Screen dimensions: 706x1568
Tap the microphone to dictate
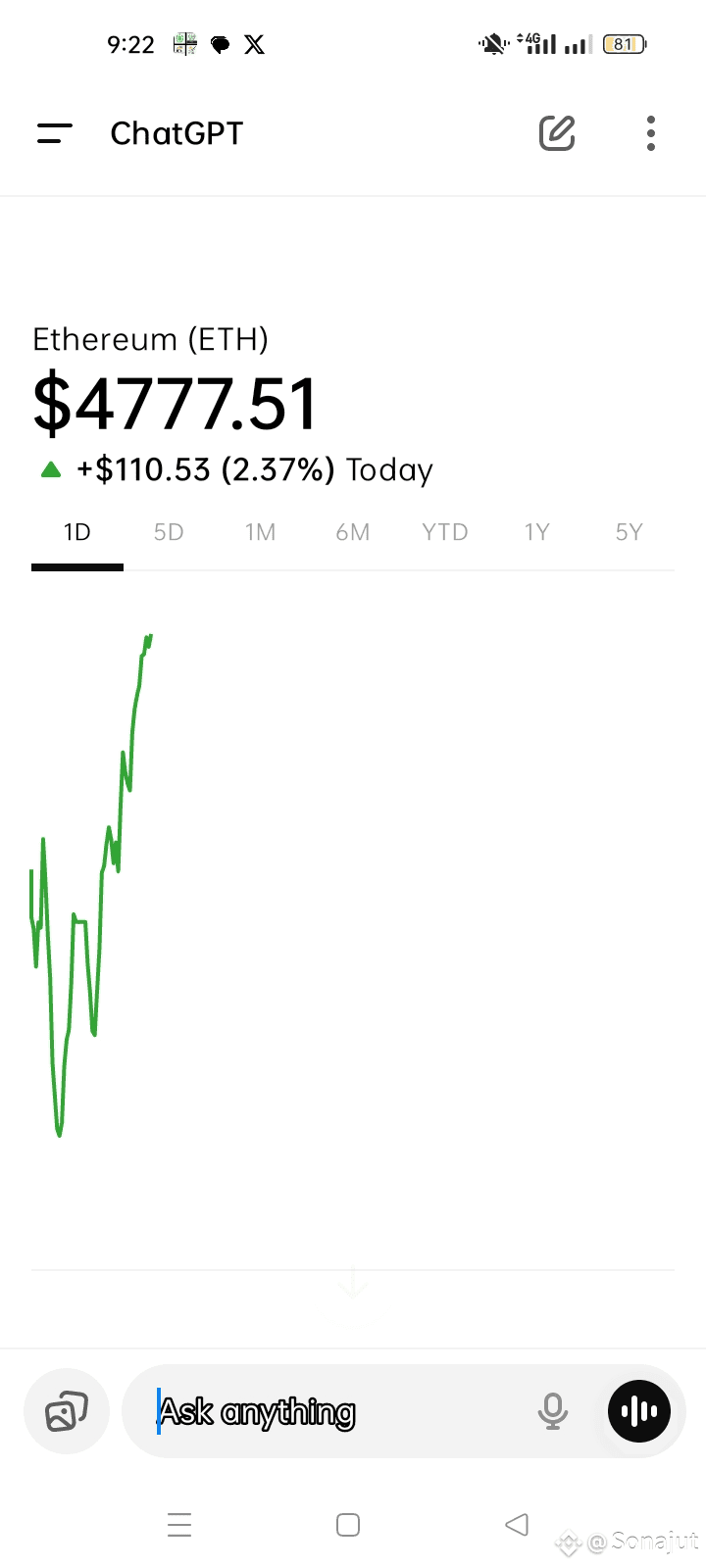pyautogui.click(x=553, y=1411)
